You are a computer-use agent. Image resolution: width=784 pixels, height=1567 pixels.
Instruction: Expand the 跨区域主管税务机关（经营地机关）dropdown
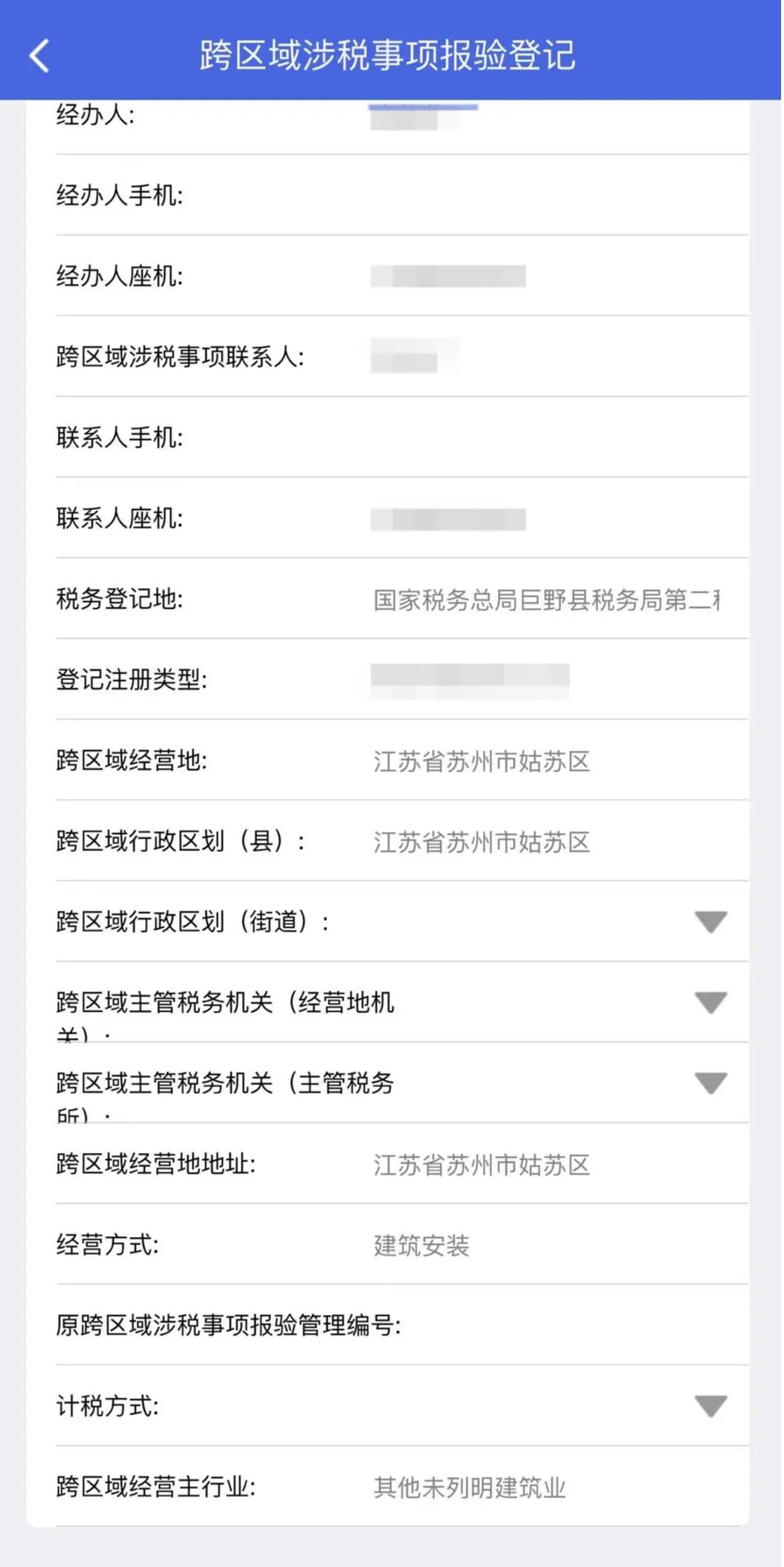tap(710, 1002)
